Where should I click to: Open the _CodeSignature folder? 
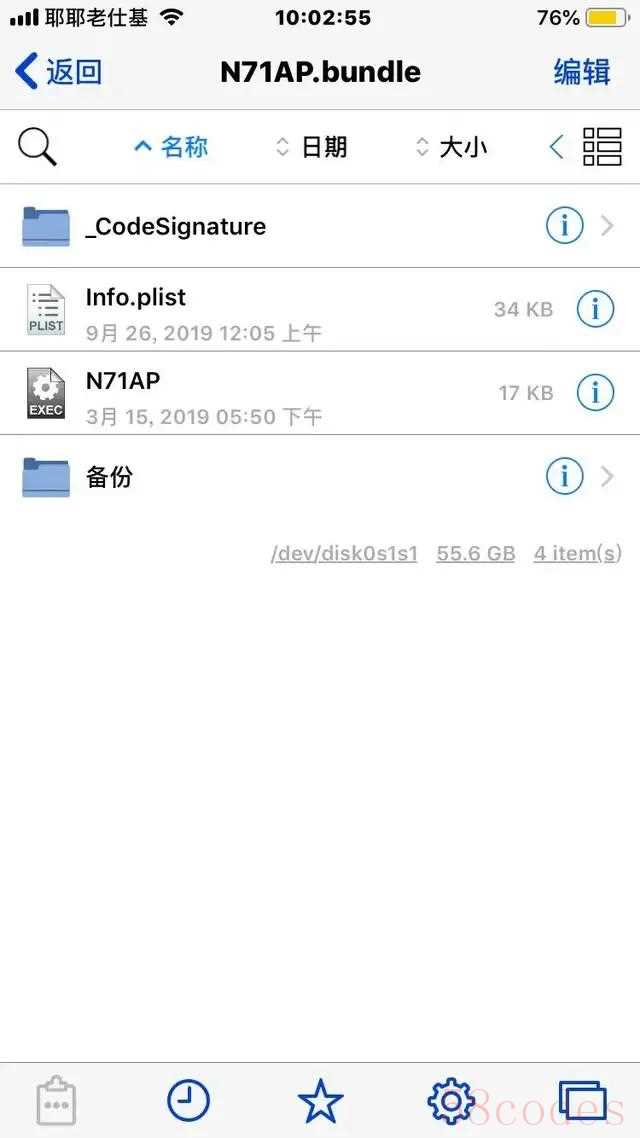(320, 226)
